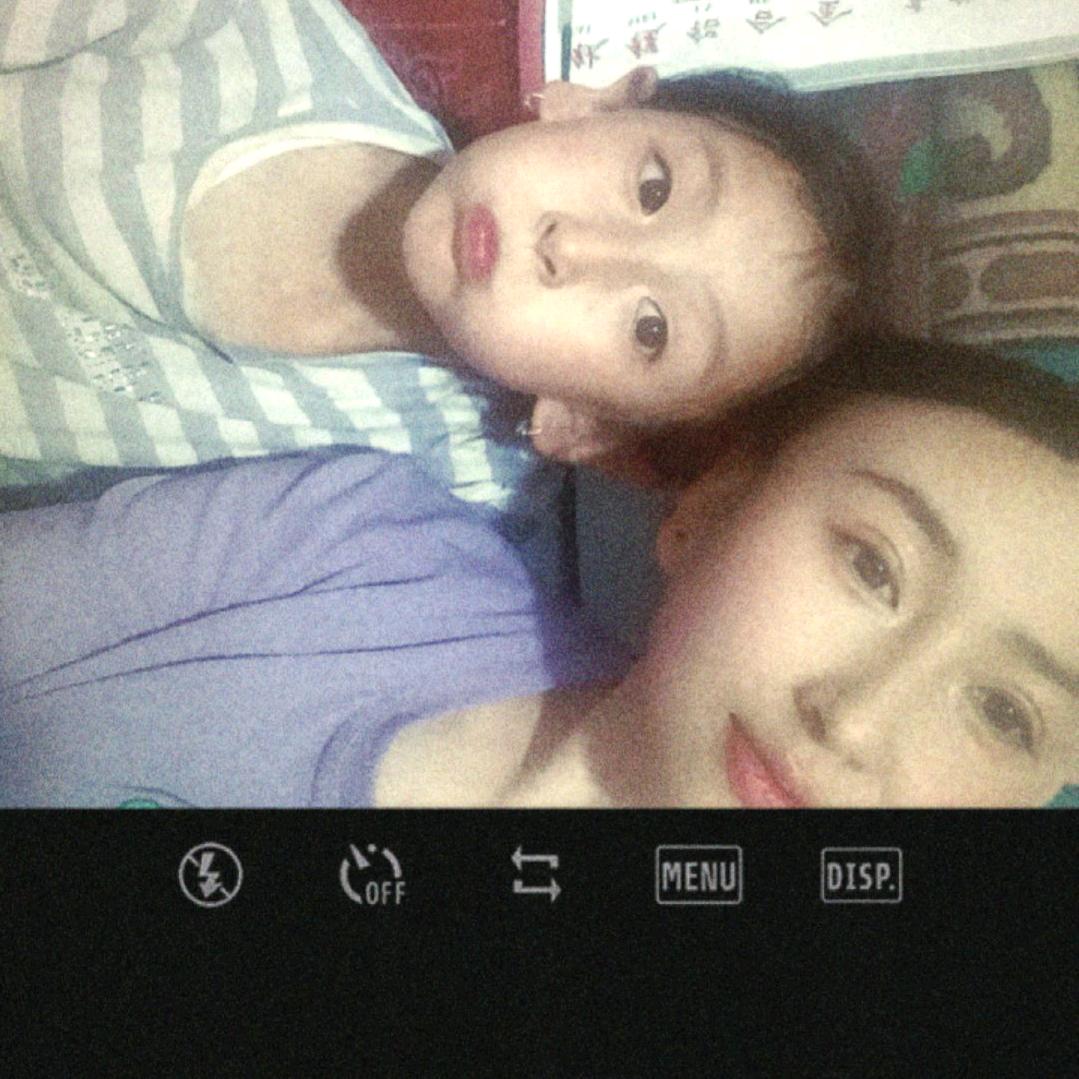
Task: Change the self-timer from OFF
Action: pyautogui.click(x=372, y=876)
